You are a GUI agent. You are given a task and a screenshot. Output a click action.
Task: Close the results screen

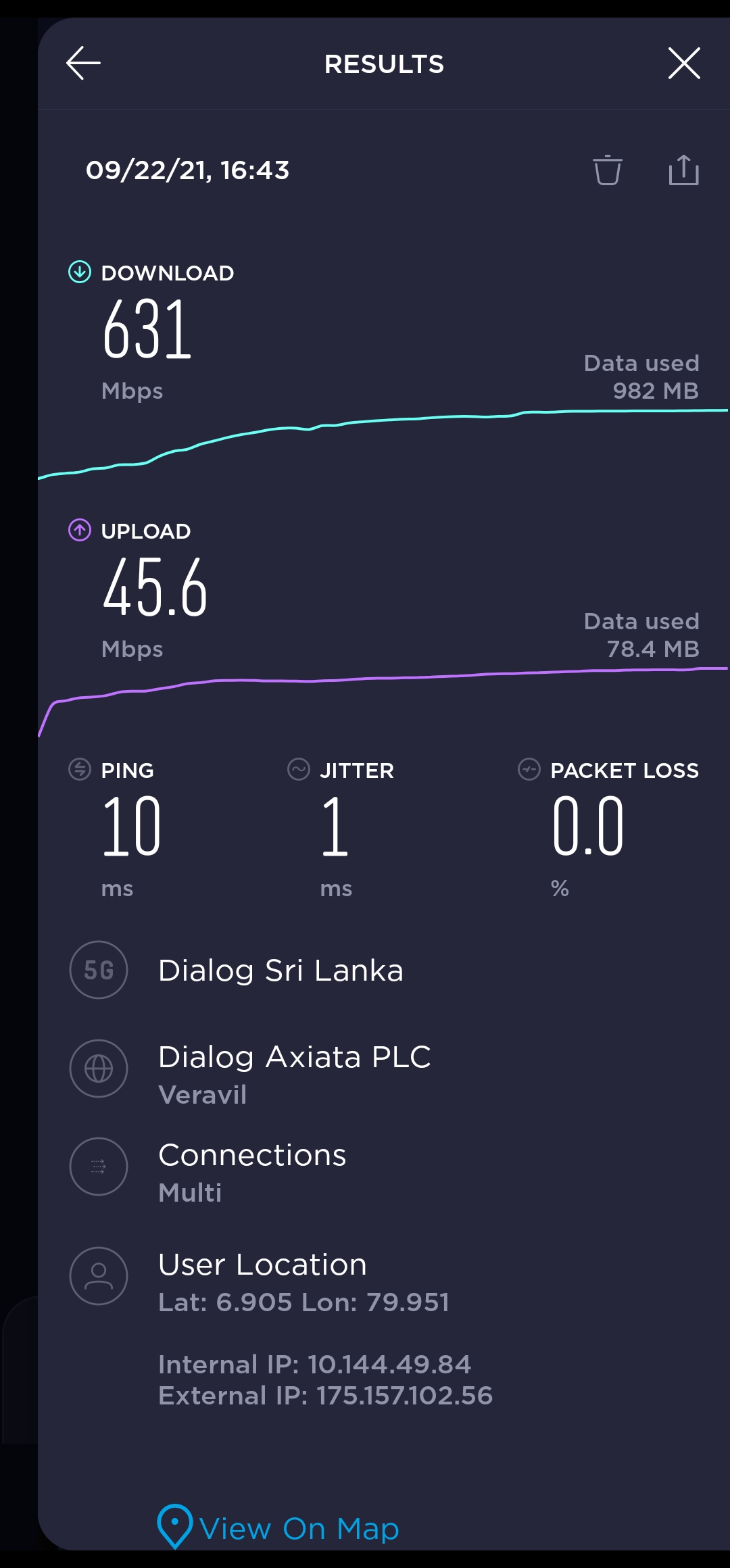(x=684, y=63)
